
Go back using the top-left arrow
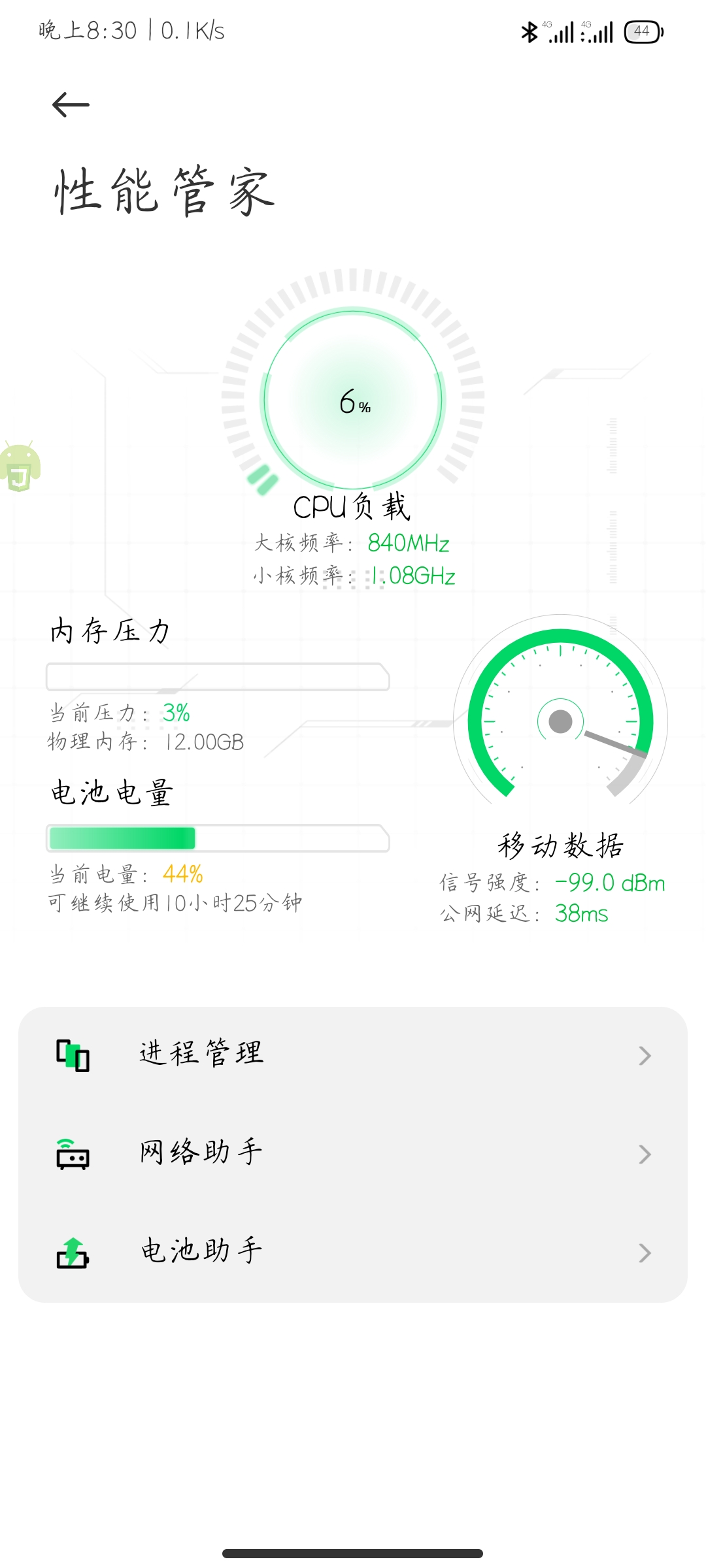[71, 105]
